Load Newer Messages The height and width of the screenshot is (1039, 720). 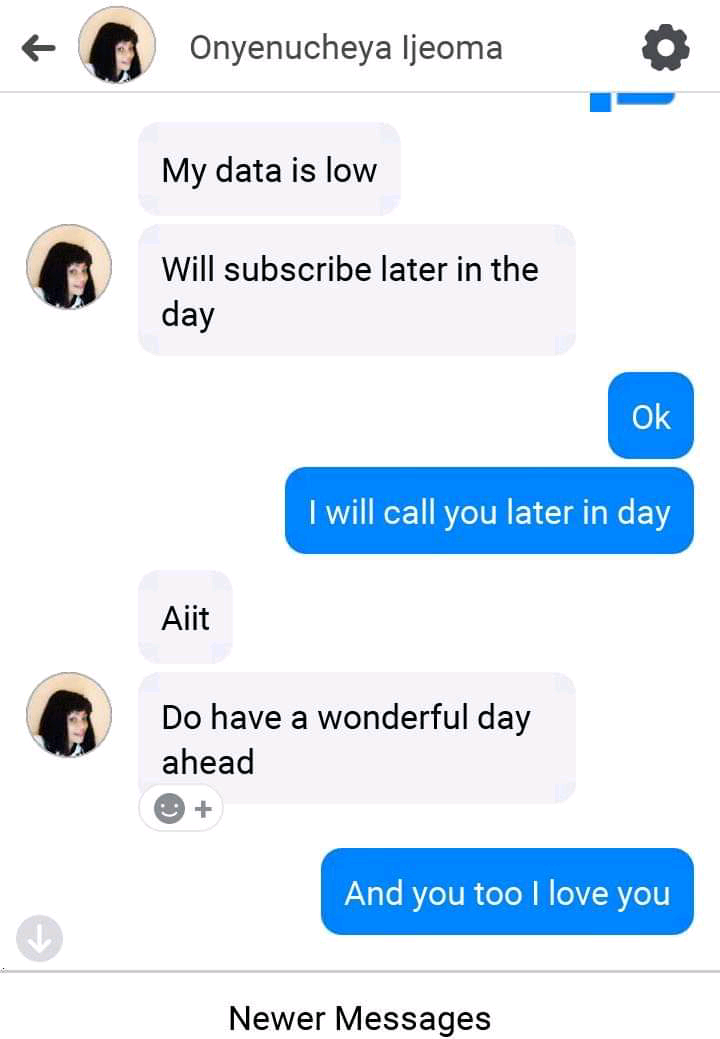360,1017
